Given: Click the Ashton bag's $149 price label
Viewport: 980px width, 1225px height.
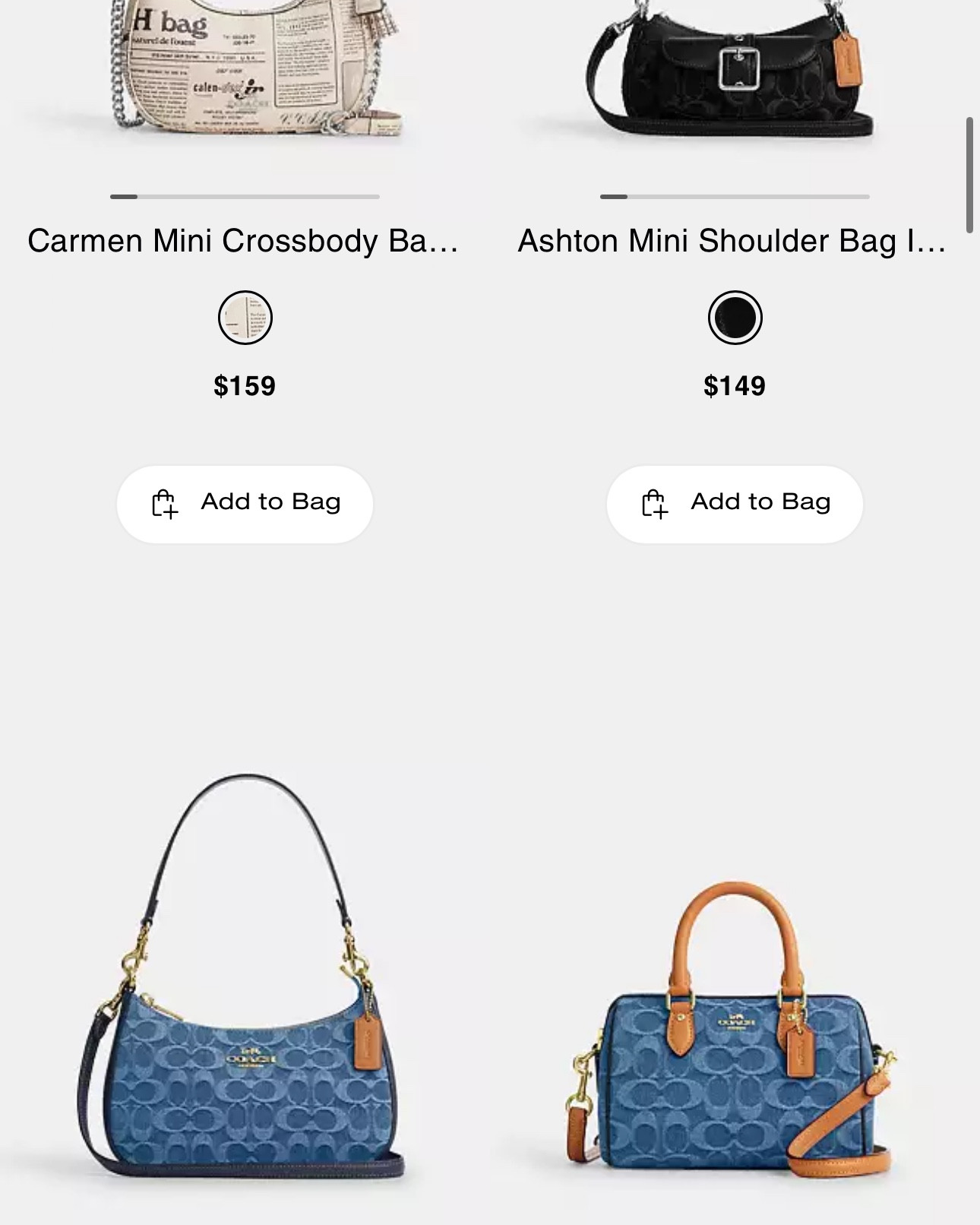Looking at the screenshot, I should pyautogui.click(x=735, y=386).
